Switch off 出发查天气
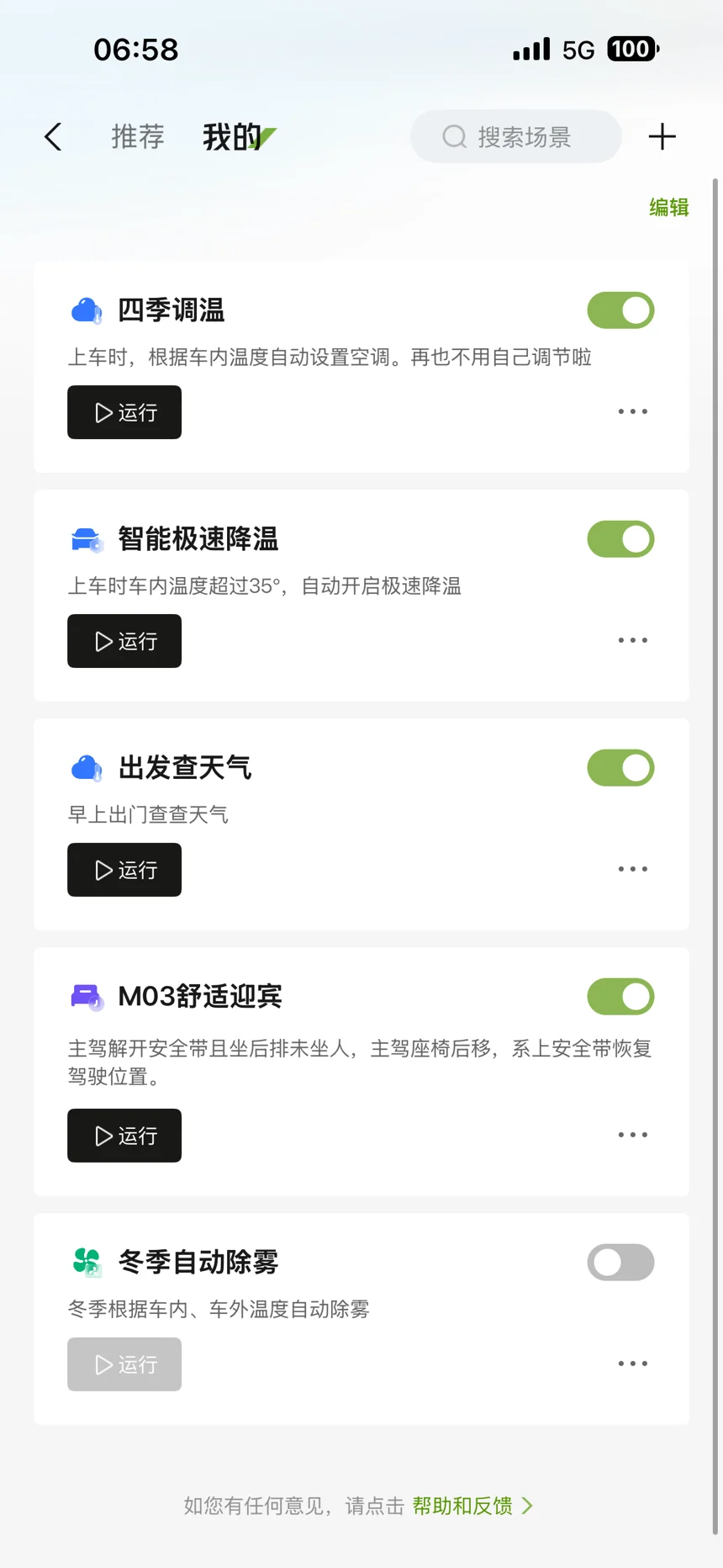This screenshot has width=723, height=1568. point(620,768)
